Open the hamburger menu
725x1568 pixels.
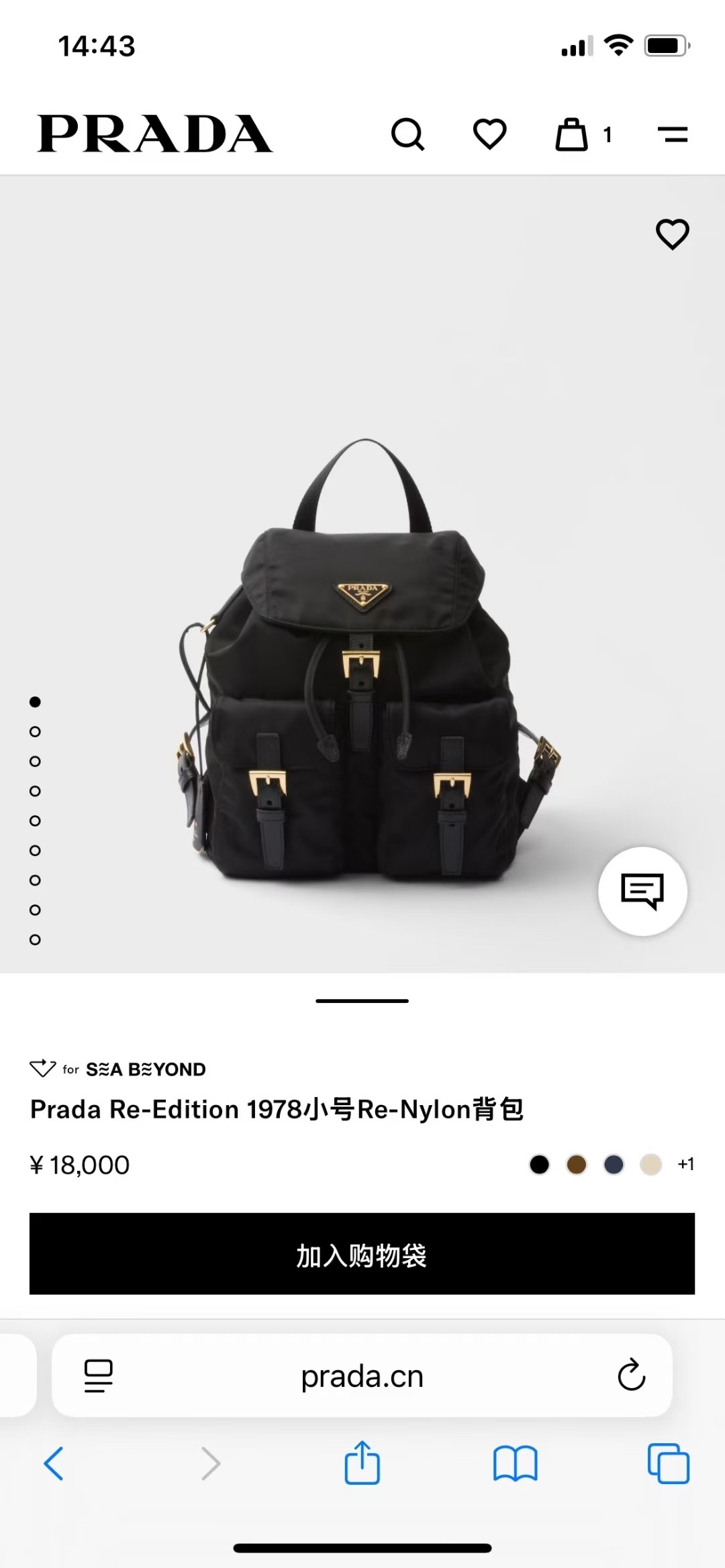(673, 135)
